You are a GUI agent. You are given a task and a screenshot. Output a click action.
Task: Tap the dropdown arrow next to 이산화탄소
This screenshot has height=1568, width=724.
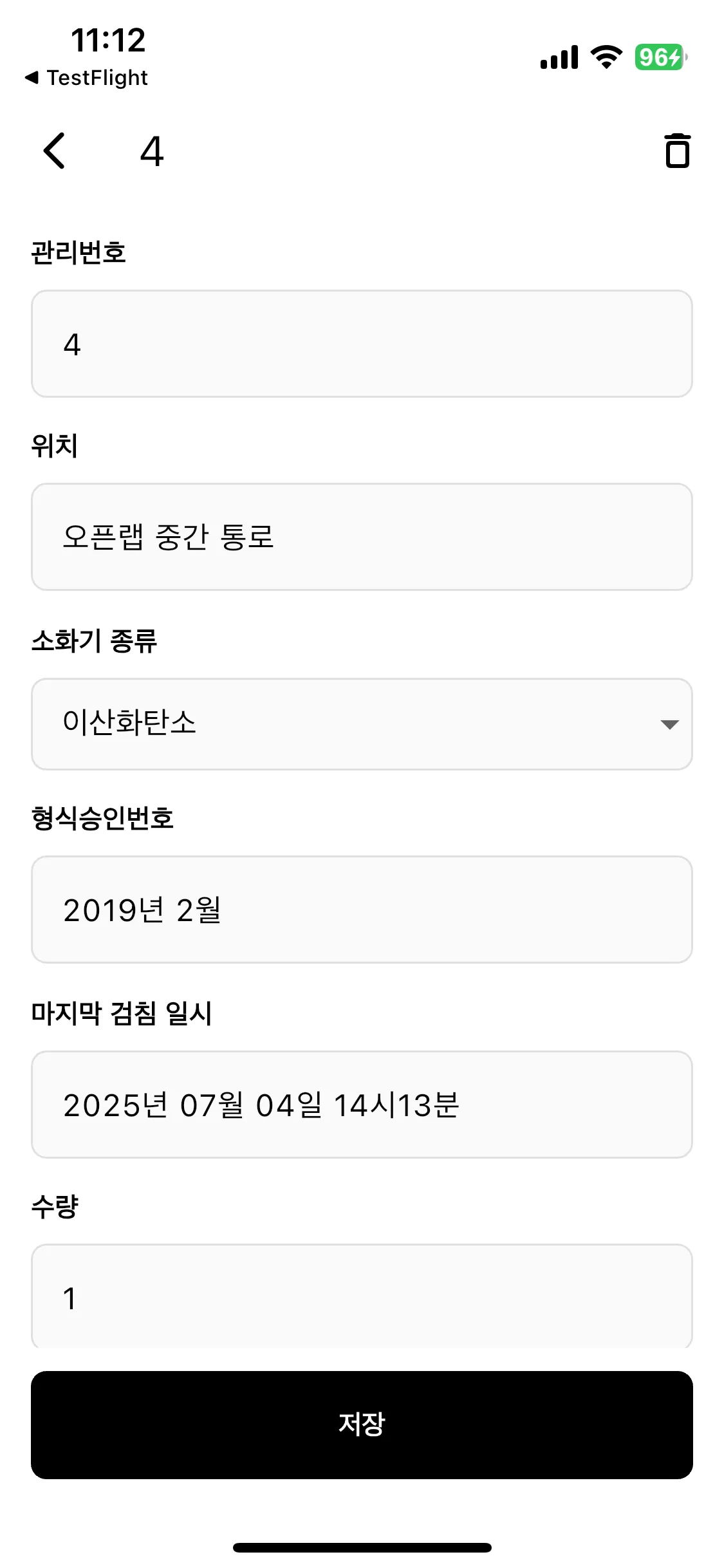tap(668, 724)
